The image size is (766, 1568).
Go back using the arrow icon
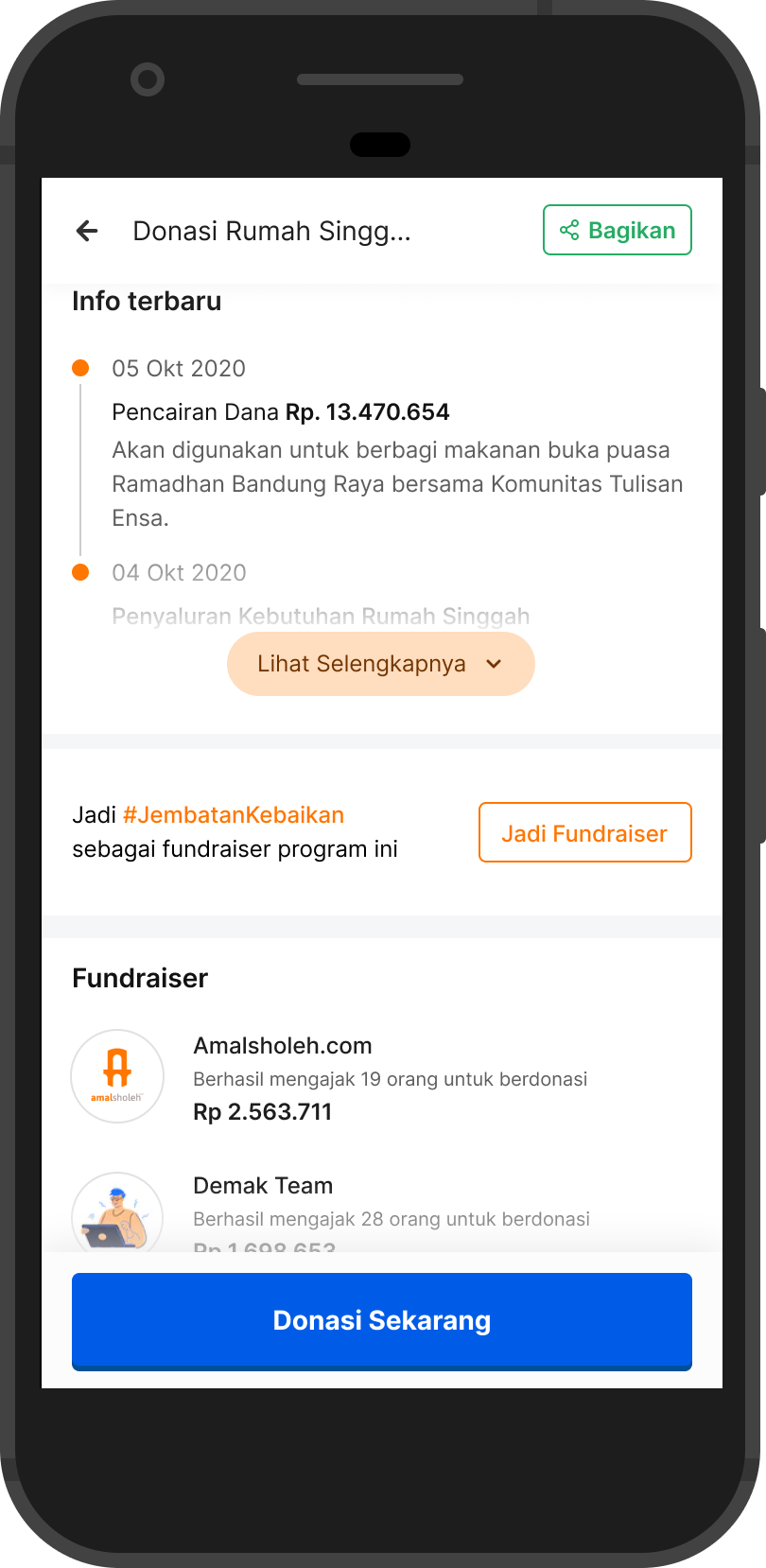[87, 231]
